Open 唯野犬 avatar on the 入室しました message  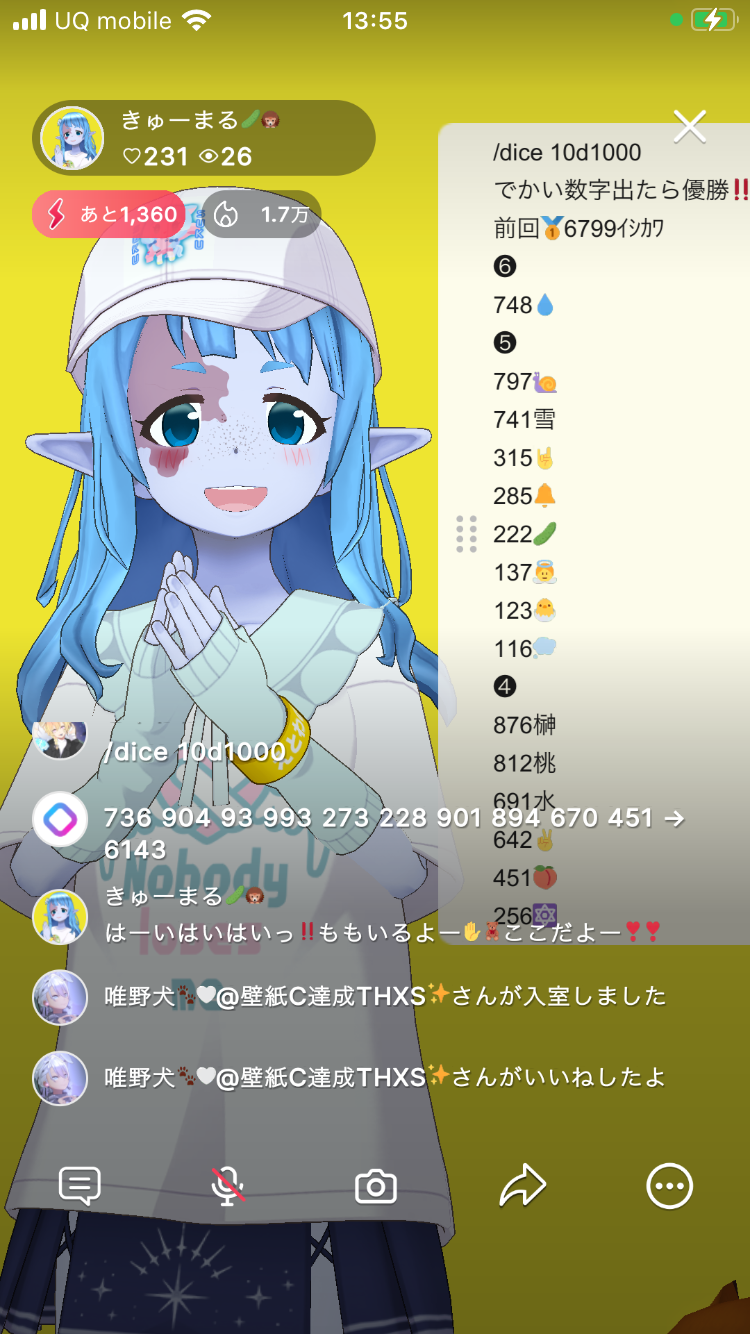[x=60, y=996]
